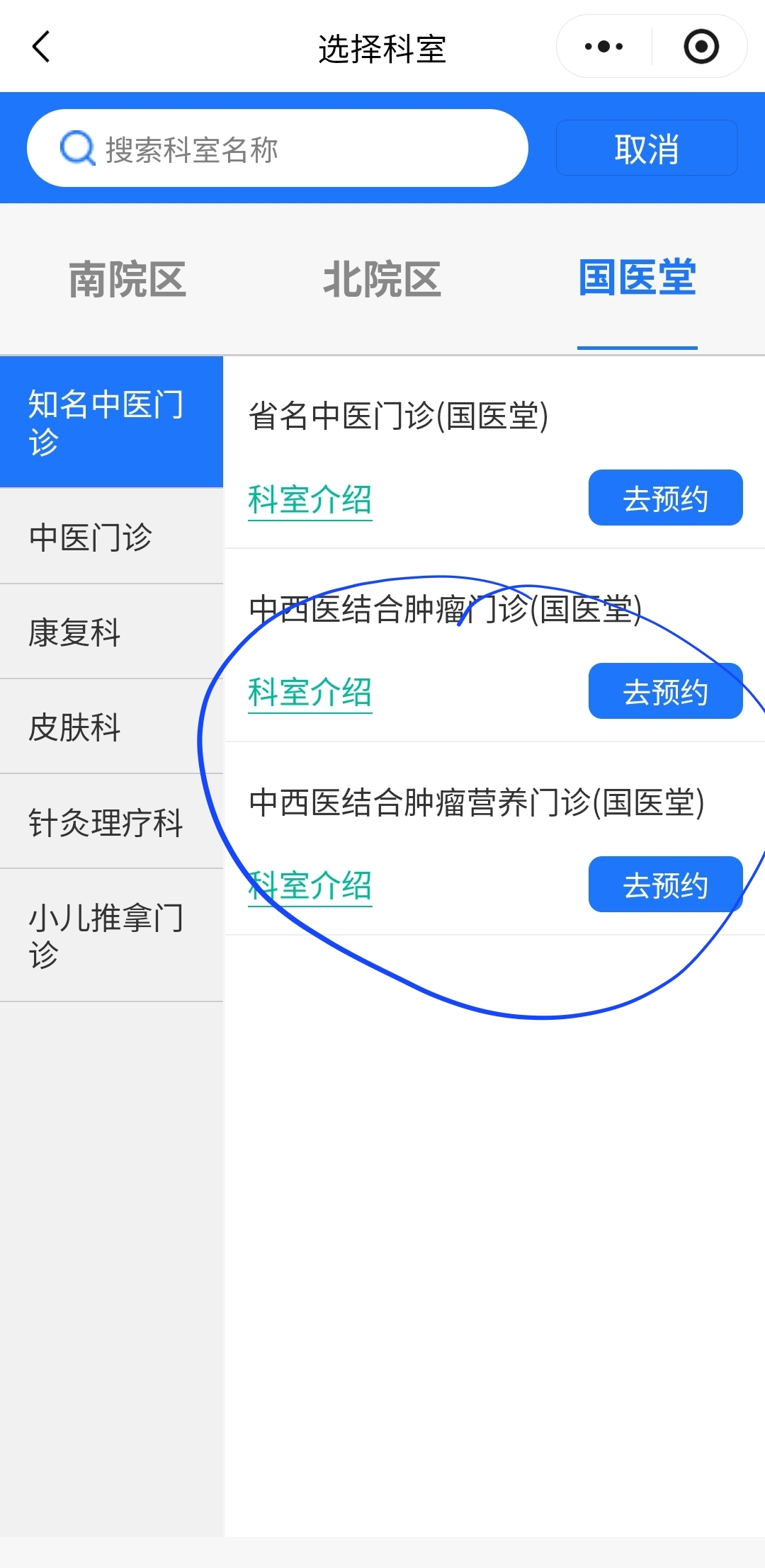Close the mini program with the circle icon
765x1568 pixels.
coord(701,47)
